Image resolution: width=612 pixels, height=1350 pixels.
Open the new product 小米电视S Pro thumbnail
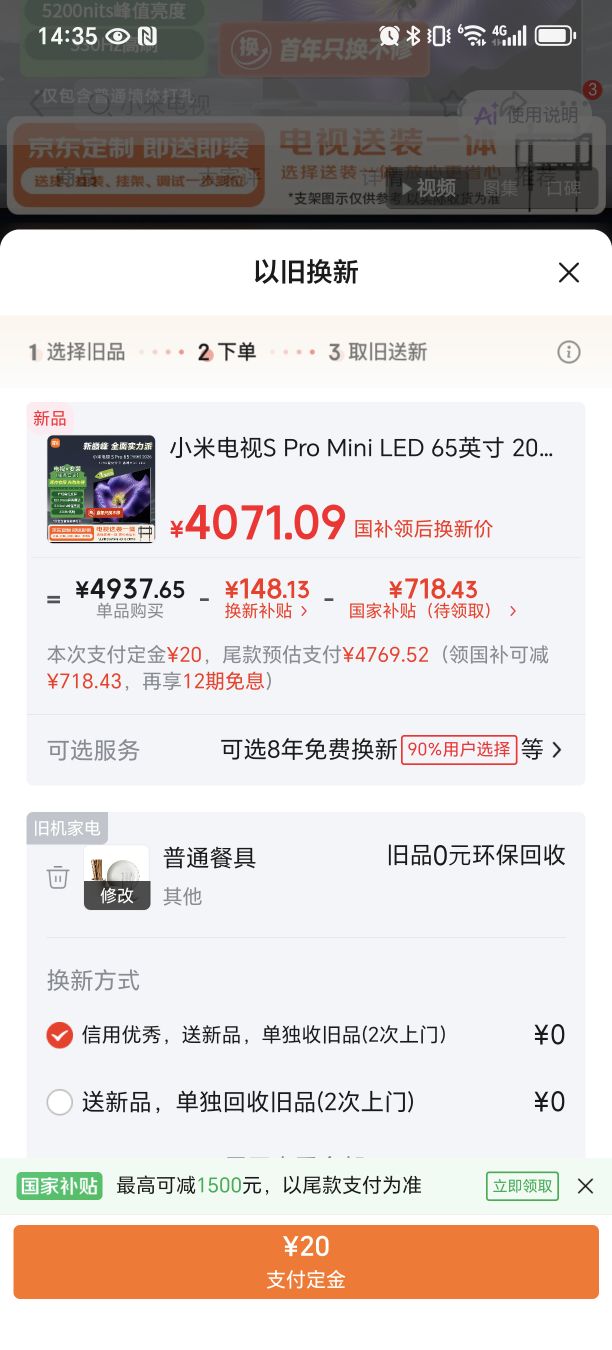[101, 489]
